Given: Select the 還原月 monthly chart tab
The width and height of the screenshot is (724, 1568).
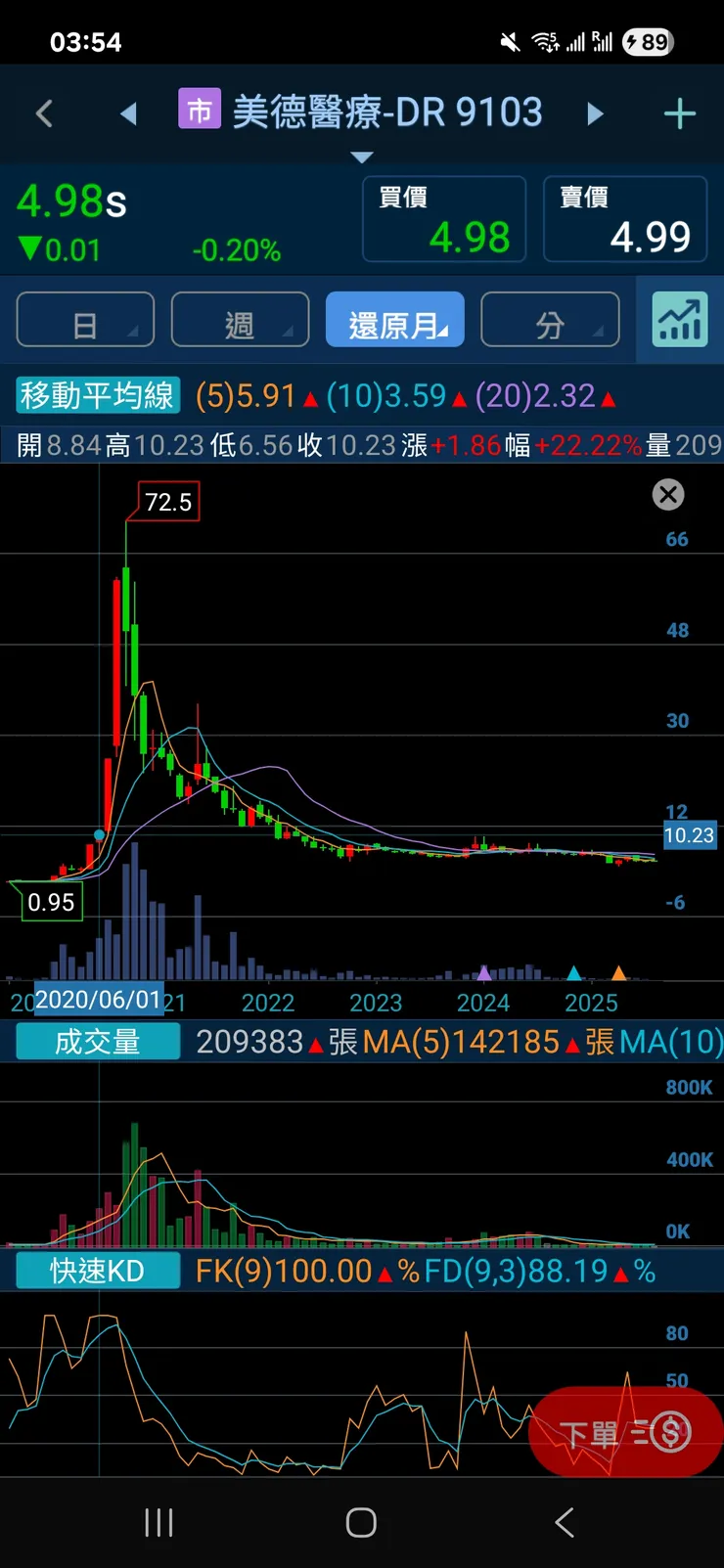Looking at the screenshot, I should pyautogui.click(x=394, y=320).
